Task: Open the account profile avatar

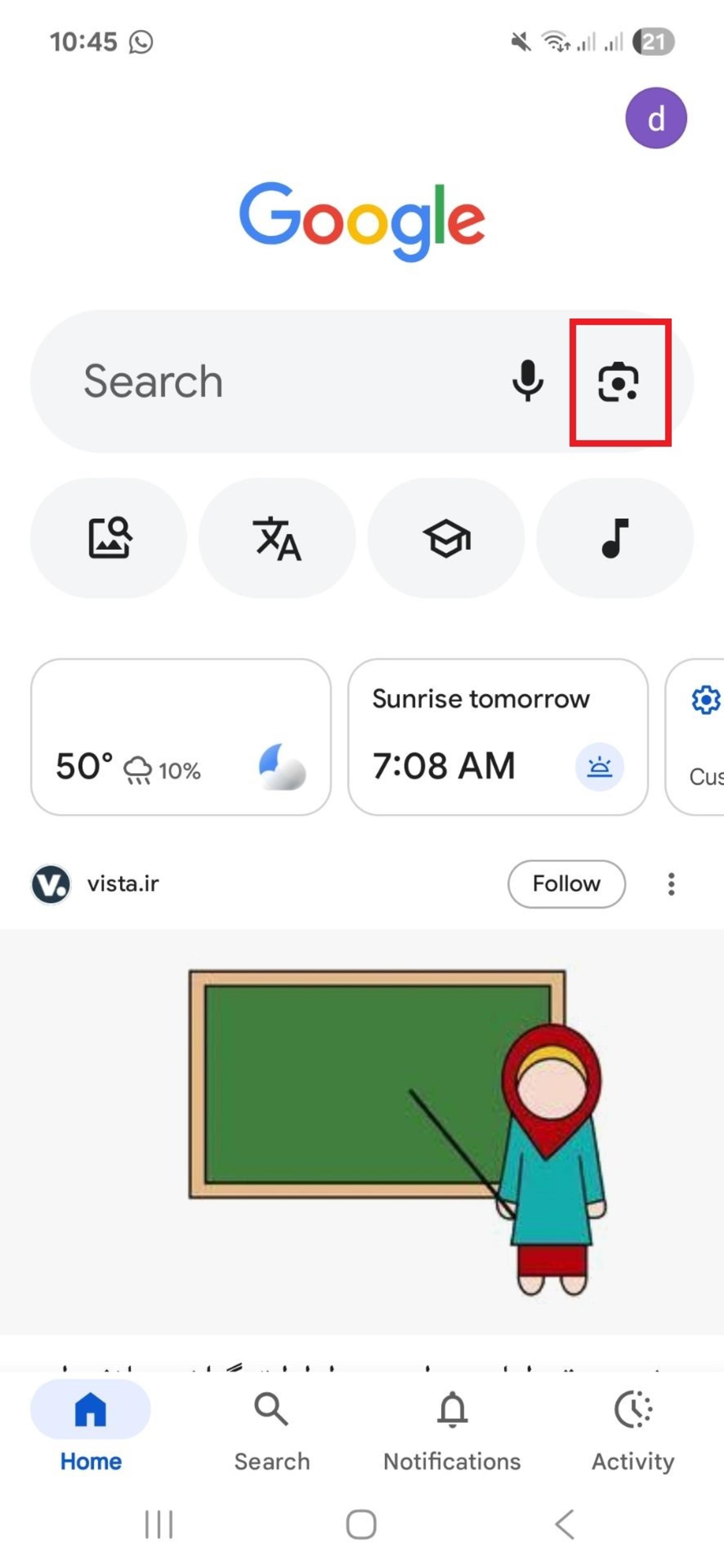Action: (x=656, y=118)
